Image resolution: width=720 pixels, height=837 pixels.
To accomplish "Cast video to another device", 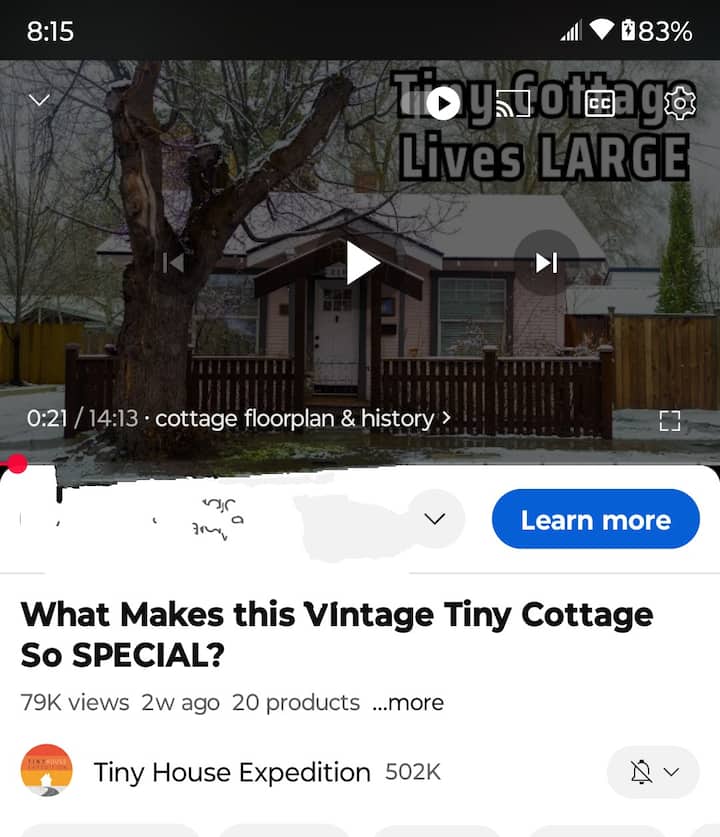I will (x=512, y=104).
